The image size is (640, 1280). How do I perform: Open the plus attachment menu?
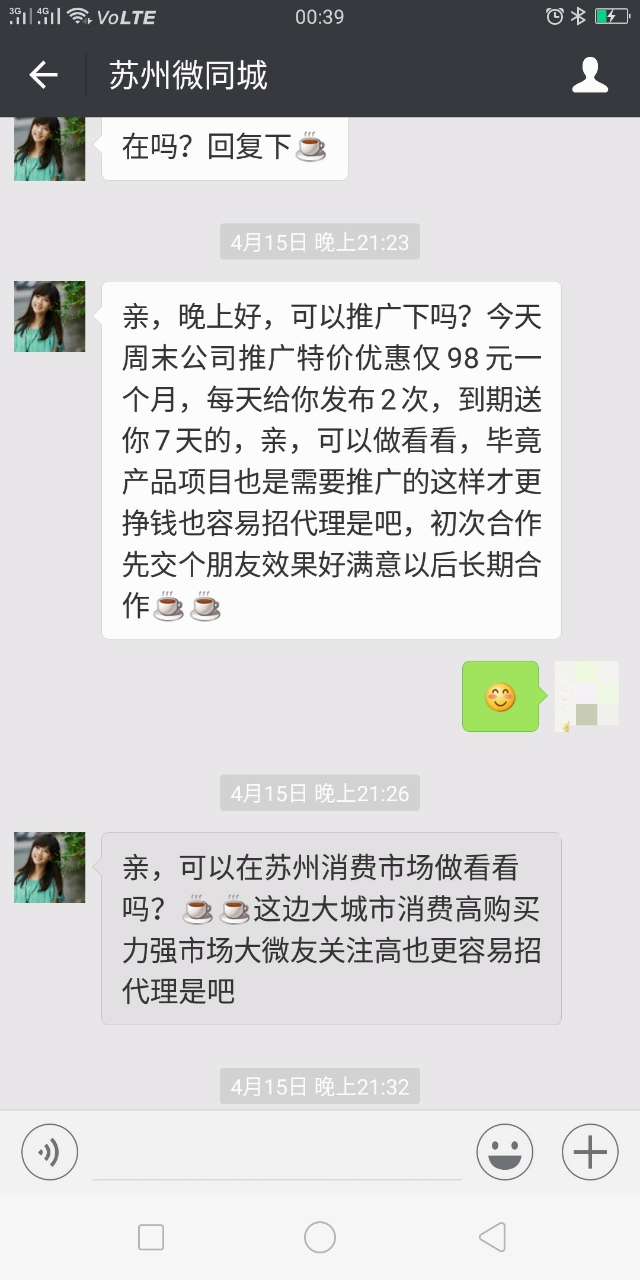[590, 1152]
